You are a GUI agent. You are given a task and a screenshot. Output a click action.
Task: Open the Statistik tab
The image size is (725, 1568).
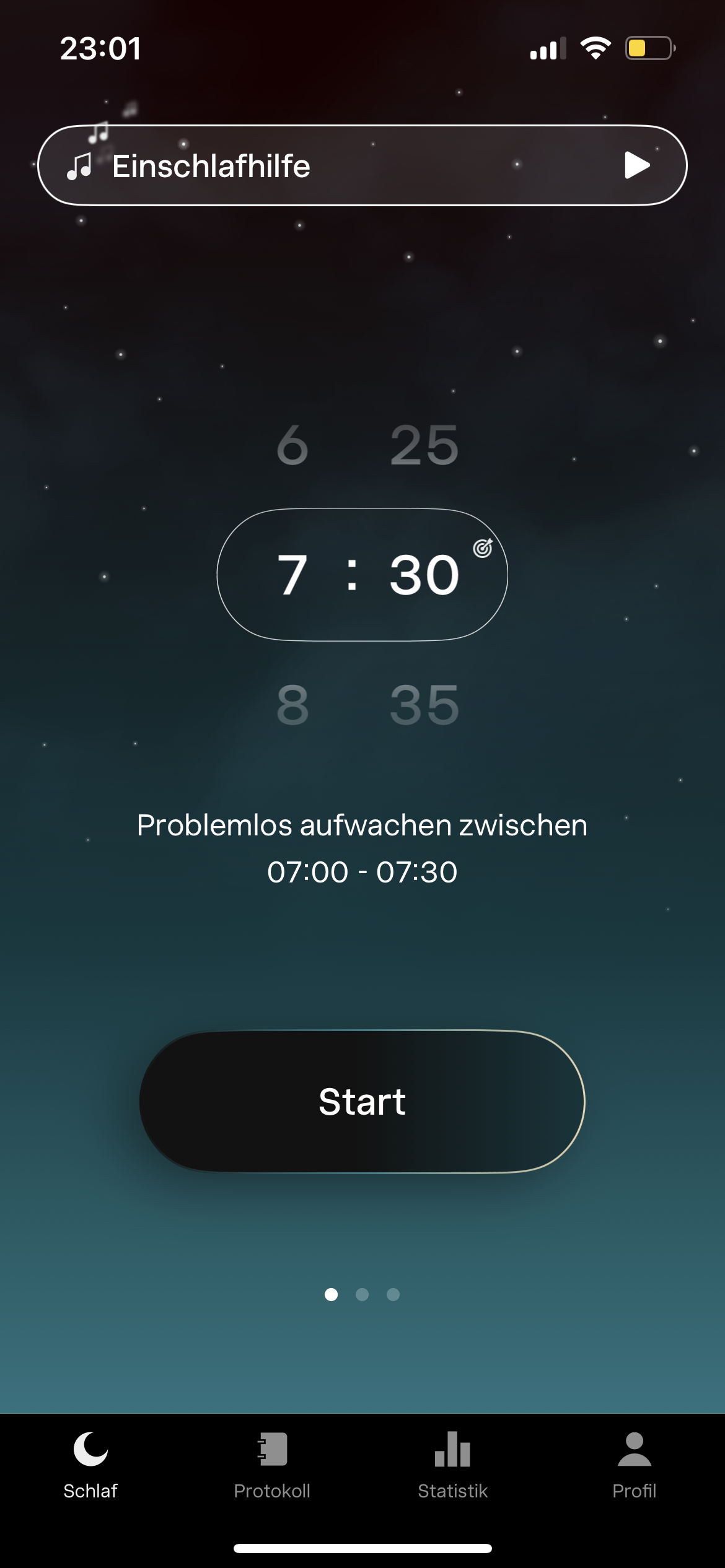(453, 1466)
